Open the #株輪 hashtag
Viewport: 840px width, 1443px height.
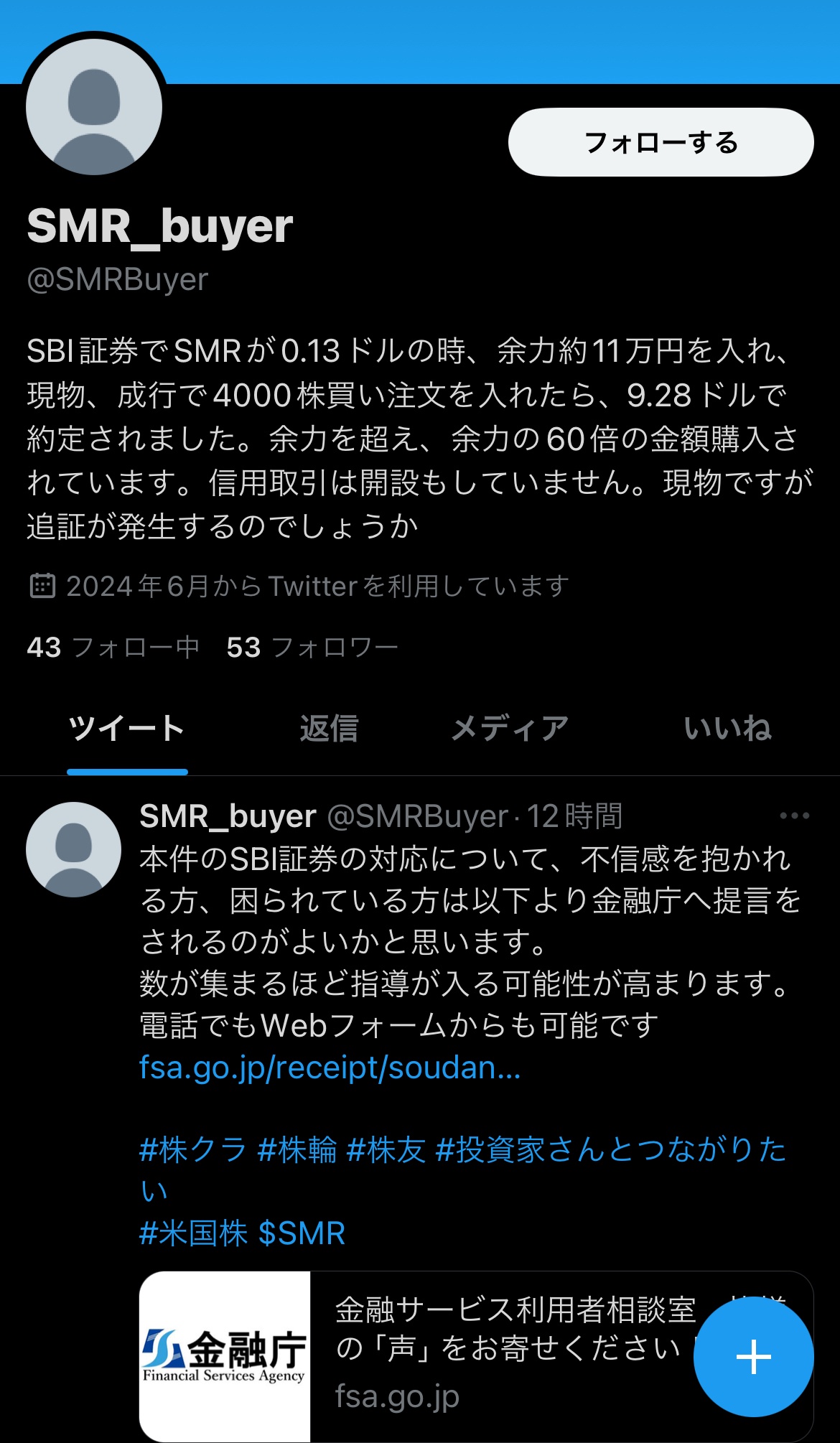(x=297, y=1150)
